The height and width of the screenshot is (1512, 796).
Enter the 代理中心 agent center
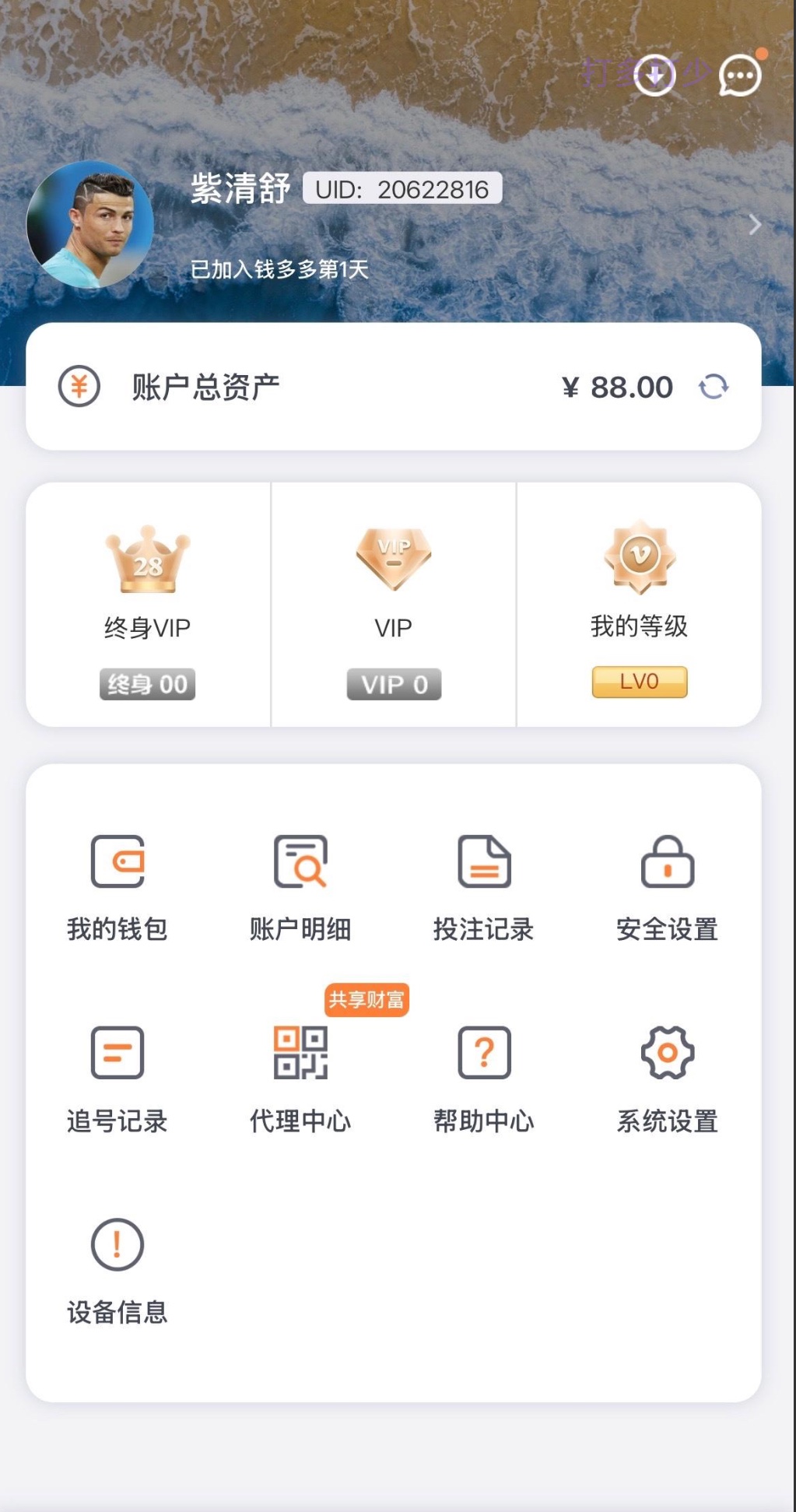[300, 1079]
